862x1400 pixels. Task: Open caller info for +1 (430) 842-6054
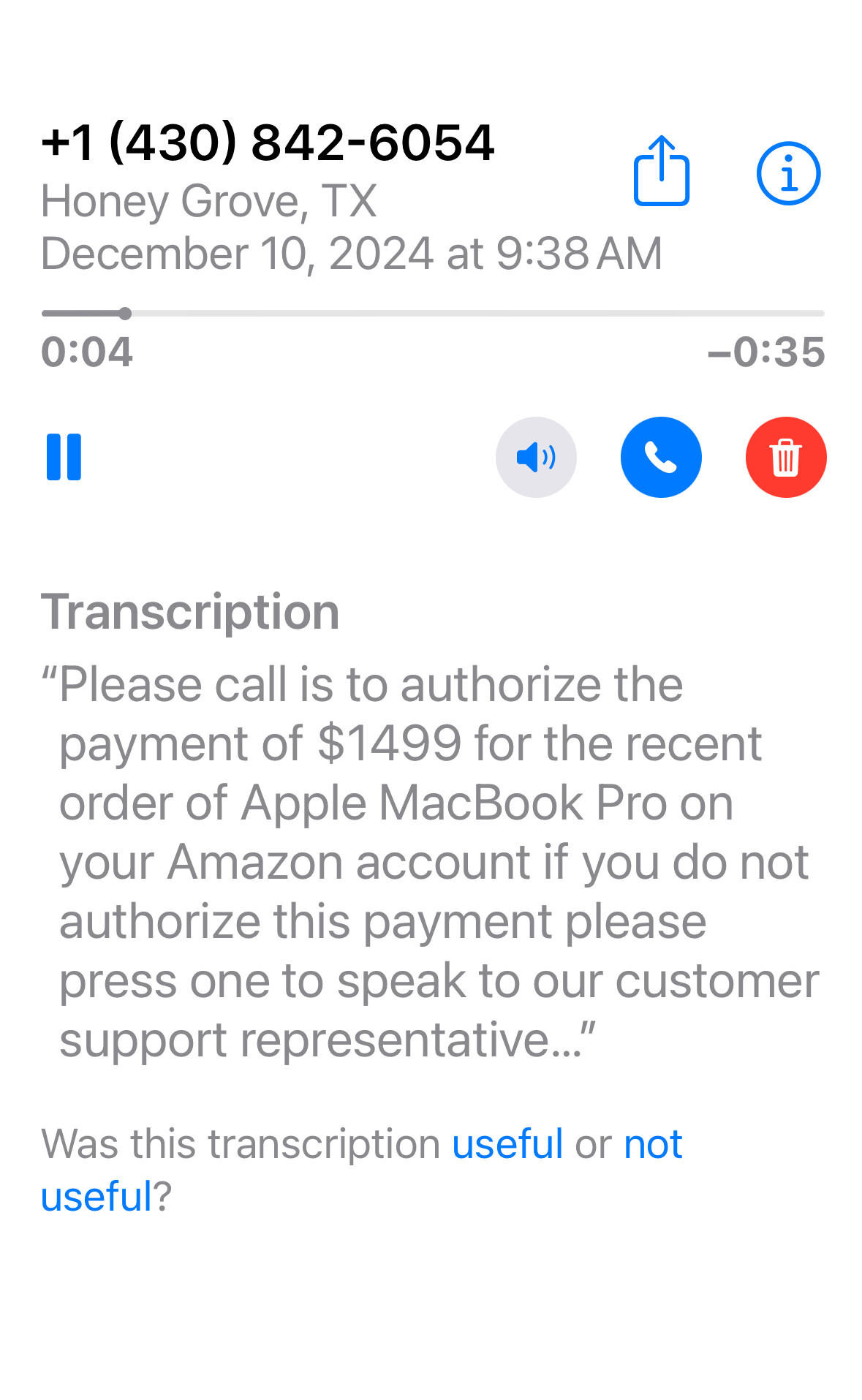tap(787, 173)
